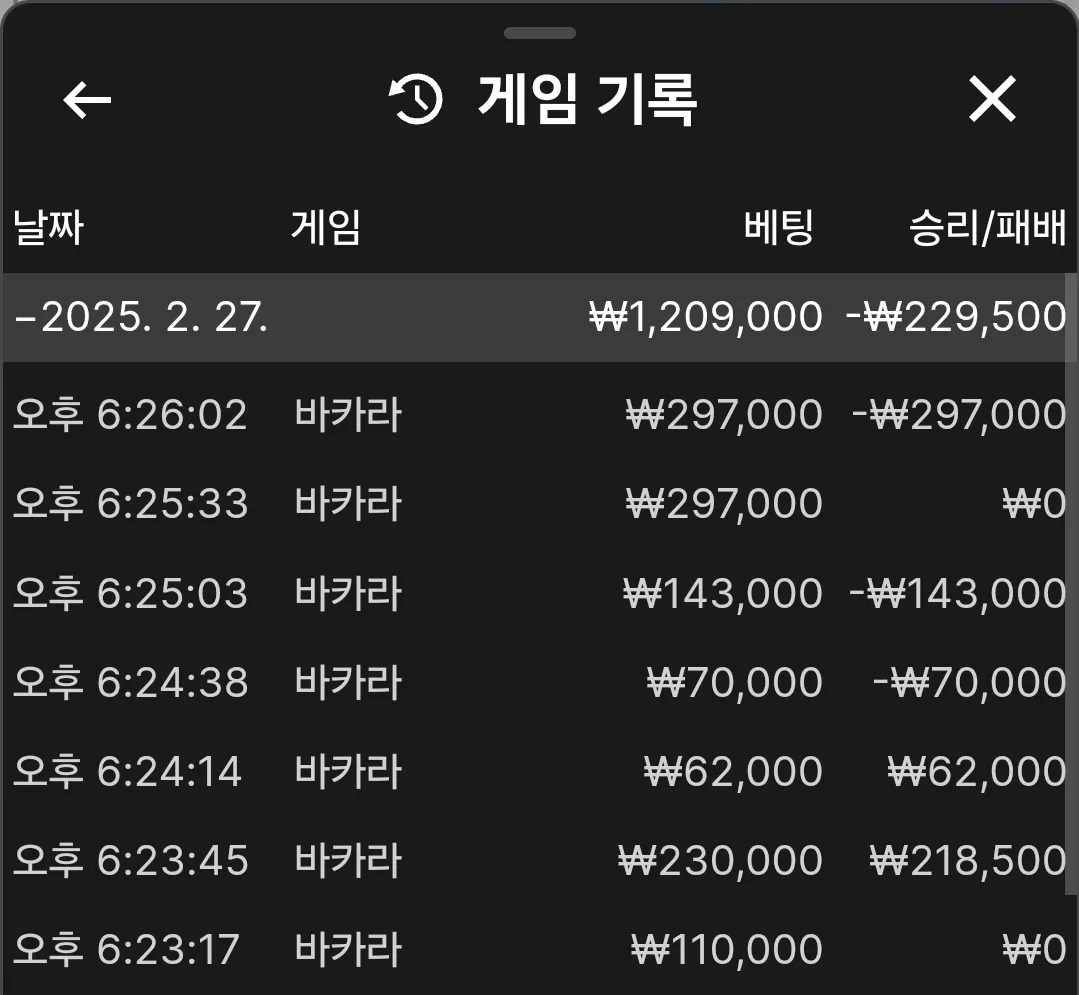This screenshot has width=1079, height=995.
Task: Open the 오후 6:26:02 바카라 record
Action: 540,415
